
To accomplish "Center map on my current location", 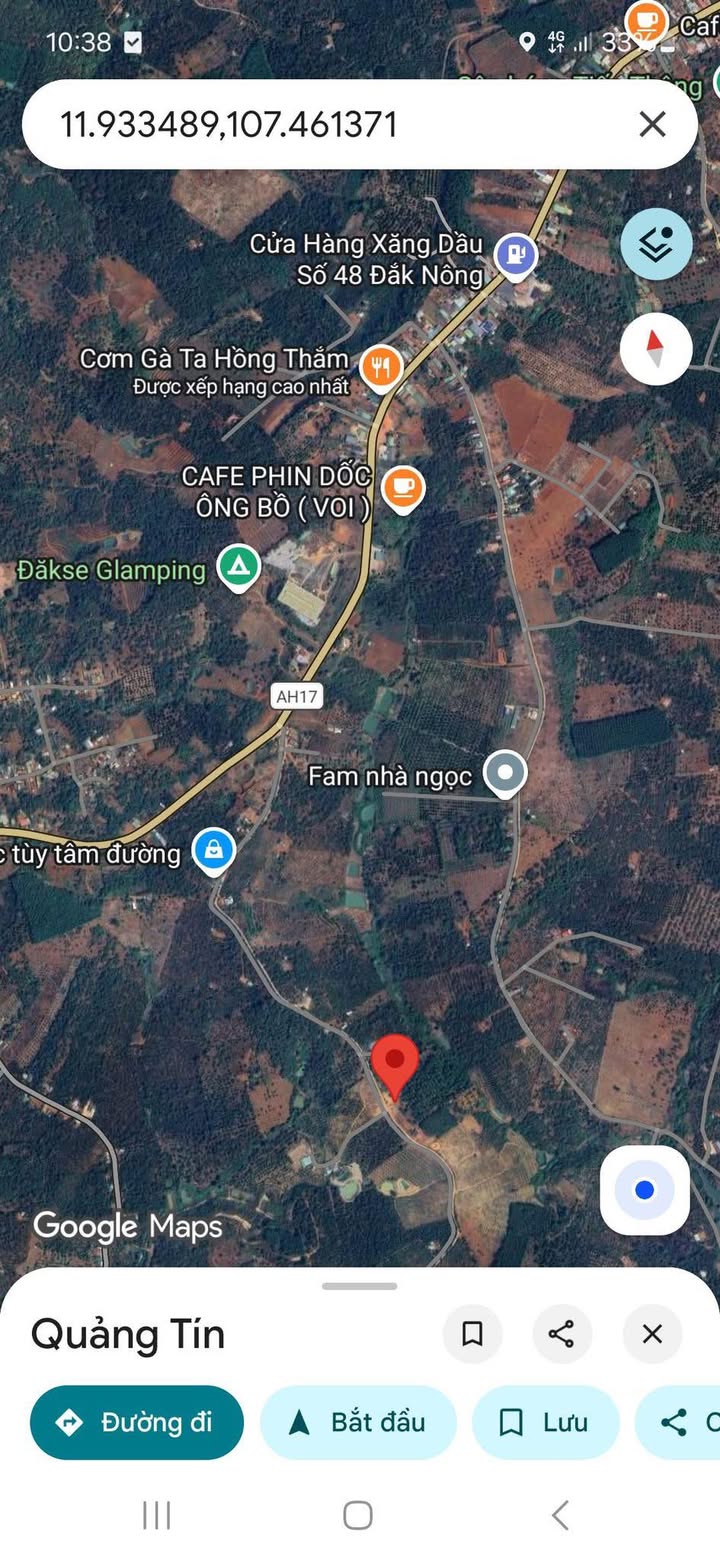I will click(644, 1190).
